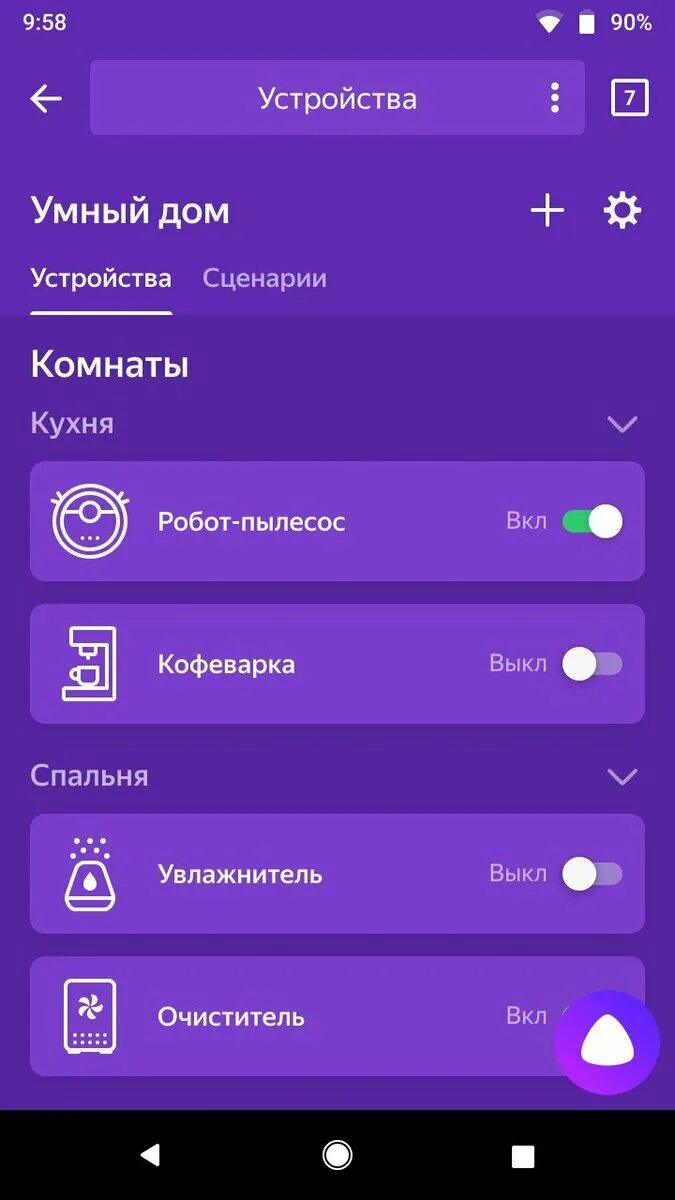Open smart home settings gear

pyautogui.click(x=622, y=211)
